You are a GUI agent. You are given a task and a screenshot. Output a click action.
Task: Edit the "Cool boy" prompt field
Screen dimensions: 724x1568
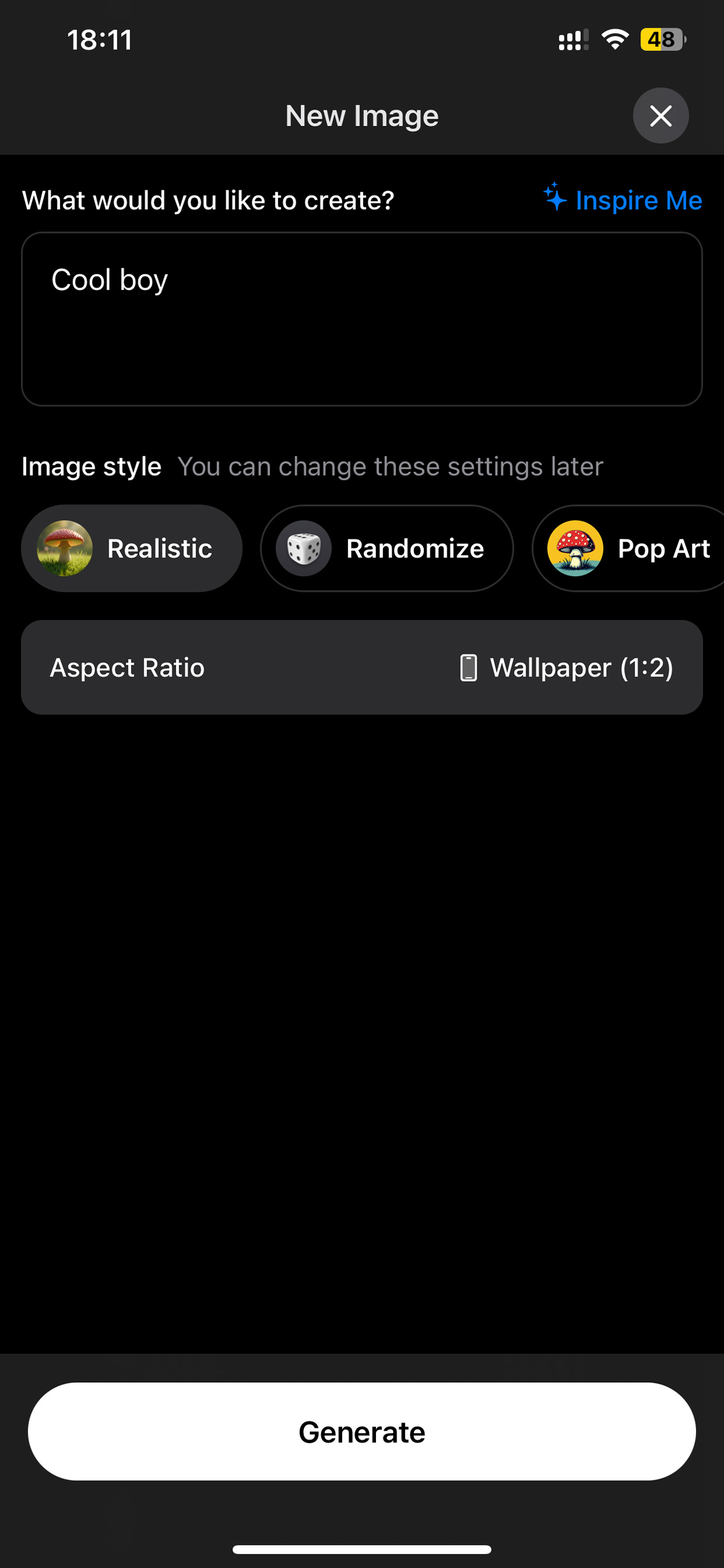(361, 318)
